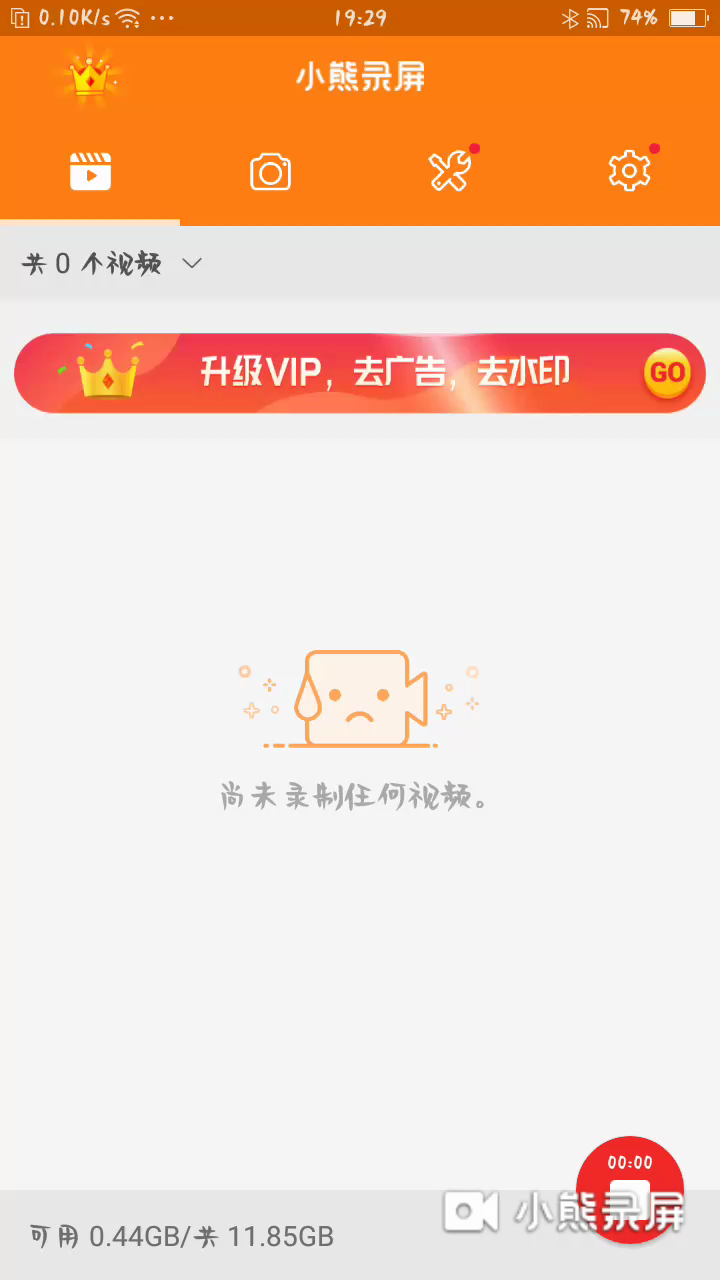Open the screenshots camera tab
This screenshot has height=1280, width=720.
pyautogui.click(x=270, y=172)
